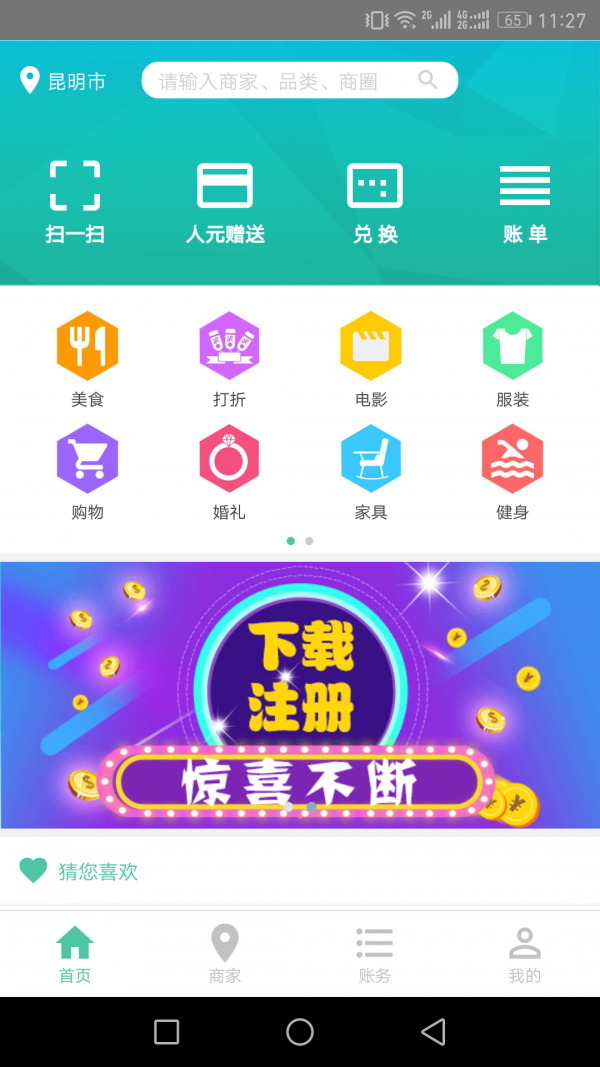This screenshot has width=600, height=1067.
Task: Open the 健身 fitness category
Action: pos(512,471)
